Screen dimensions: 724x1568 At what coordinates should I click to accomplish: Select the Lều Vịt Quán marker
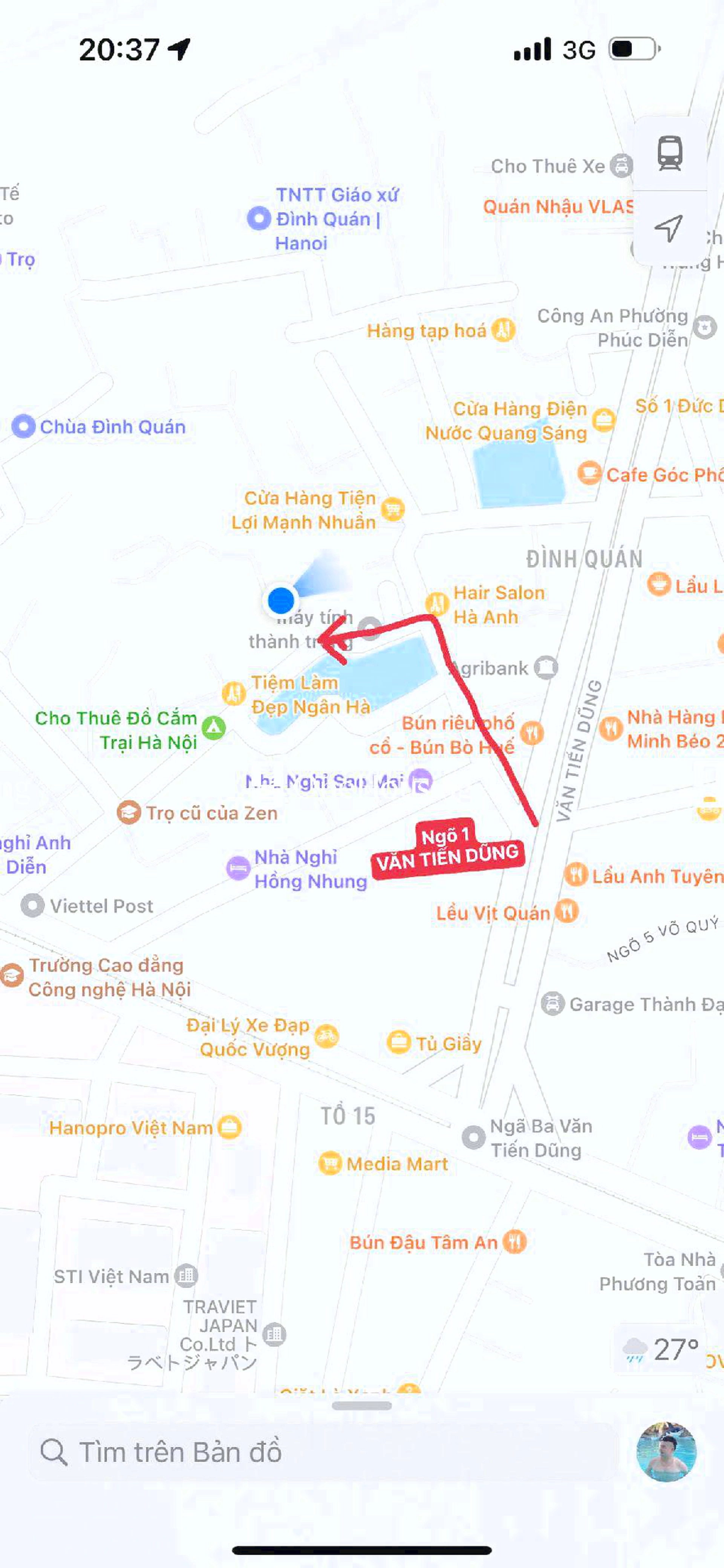coord(566,912)
